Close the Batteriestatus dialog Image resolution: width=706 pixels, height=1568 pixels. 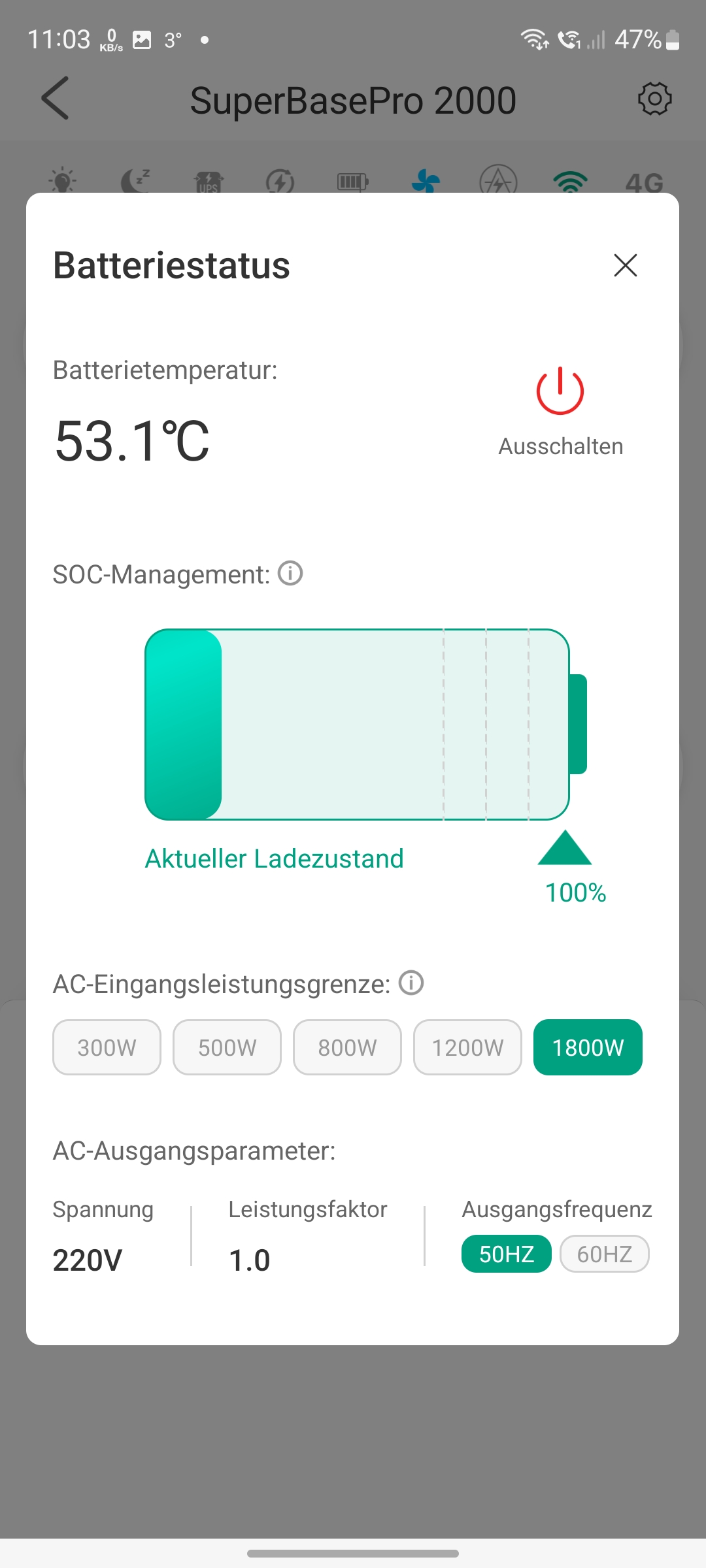click(x=626, y=265)
